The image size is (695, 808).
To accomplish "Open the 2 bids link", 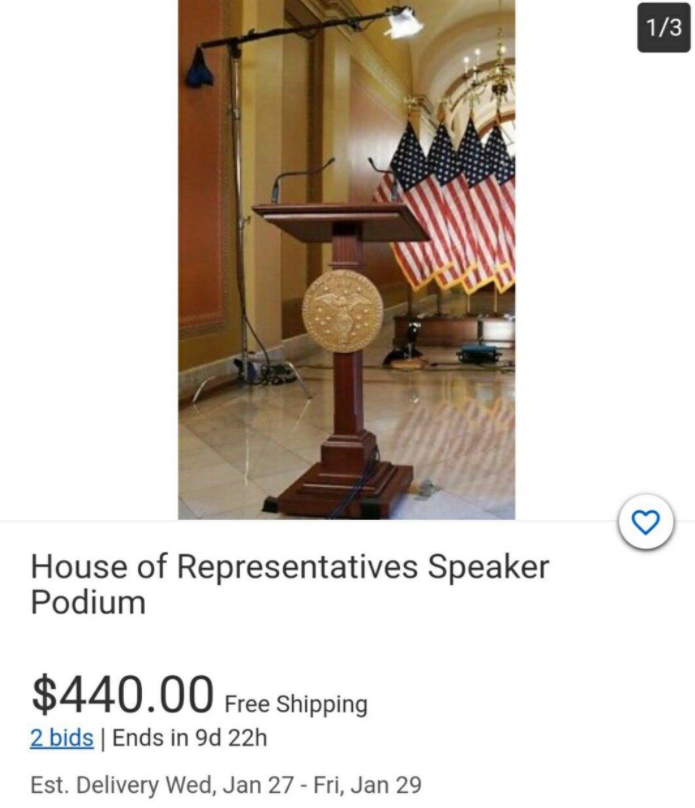I will click(x=62, y=739).
